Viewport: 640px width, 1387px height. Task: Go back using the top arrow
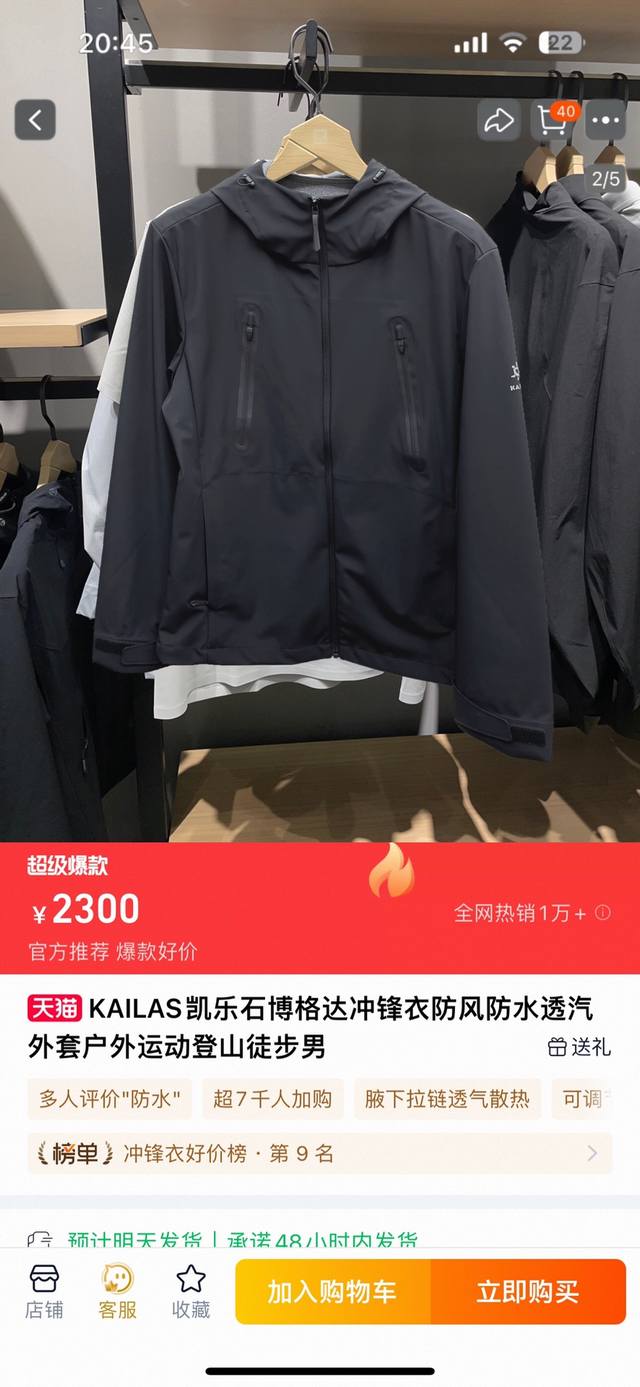coord(35,121)
